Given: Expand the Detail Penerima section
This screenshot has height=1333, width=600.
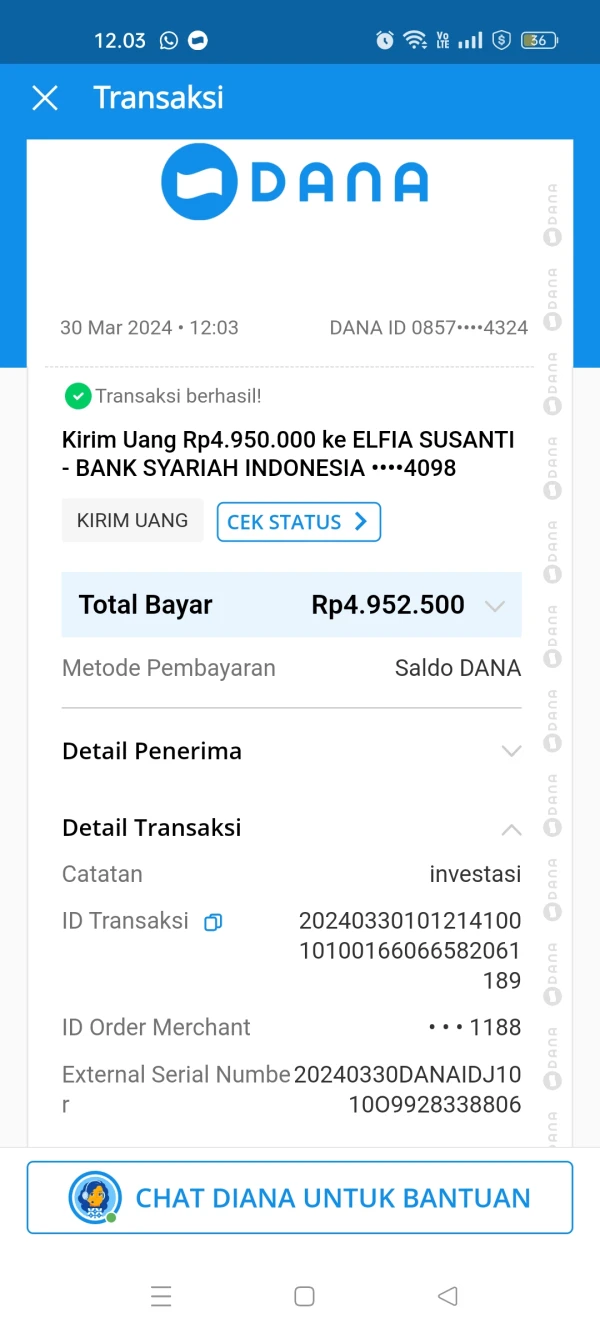Looking at the screenshot, I should coord(511,751).
